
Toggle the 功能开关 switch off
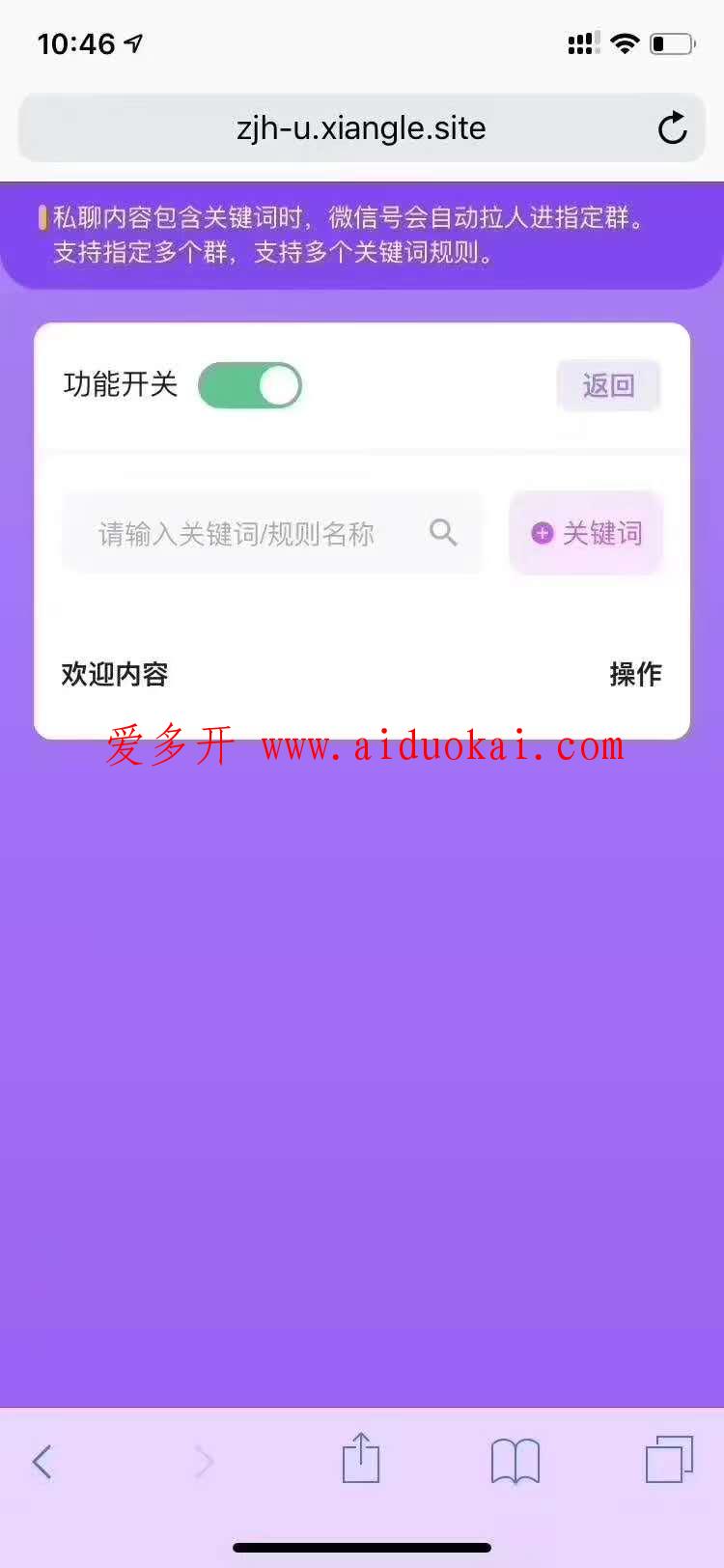coord(250,385)
